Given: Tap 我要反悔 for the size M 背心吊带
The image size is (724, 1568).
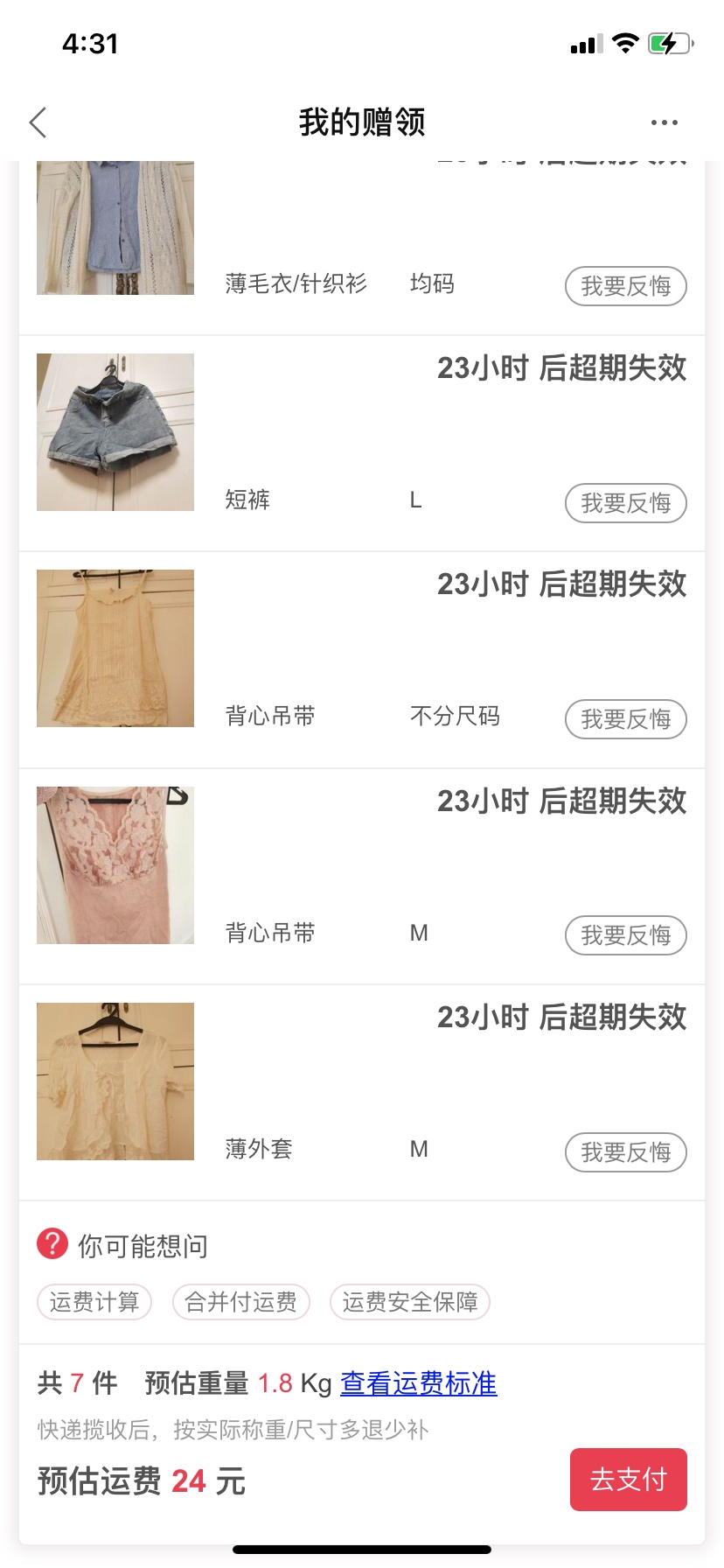Looking at the screenshot, I should 625,935.
